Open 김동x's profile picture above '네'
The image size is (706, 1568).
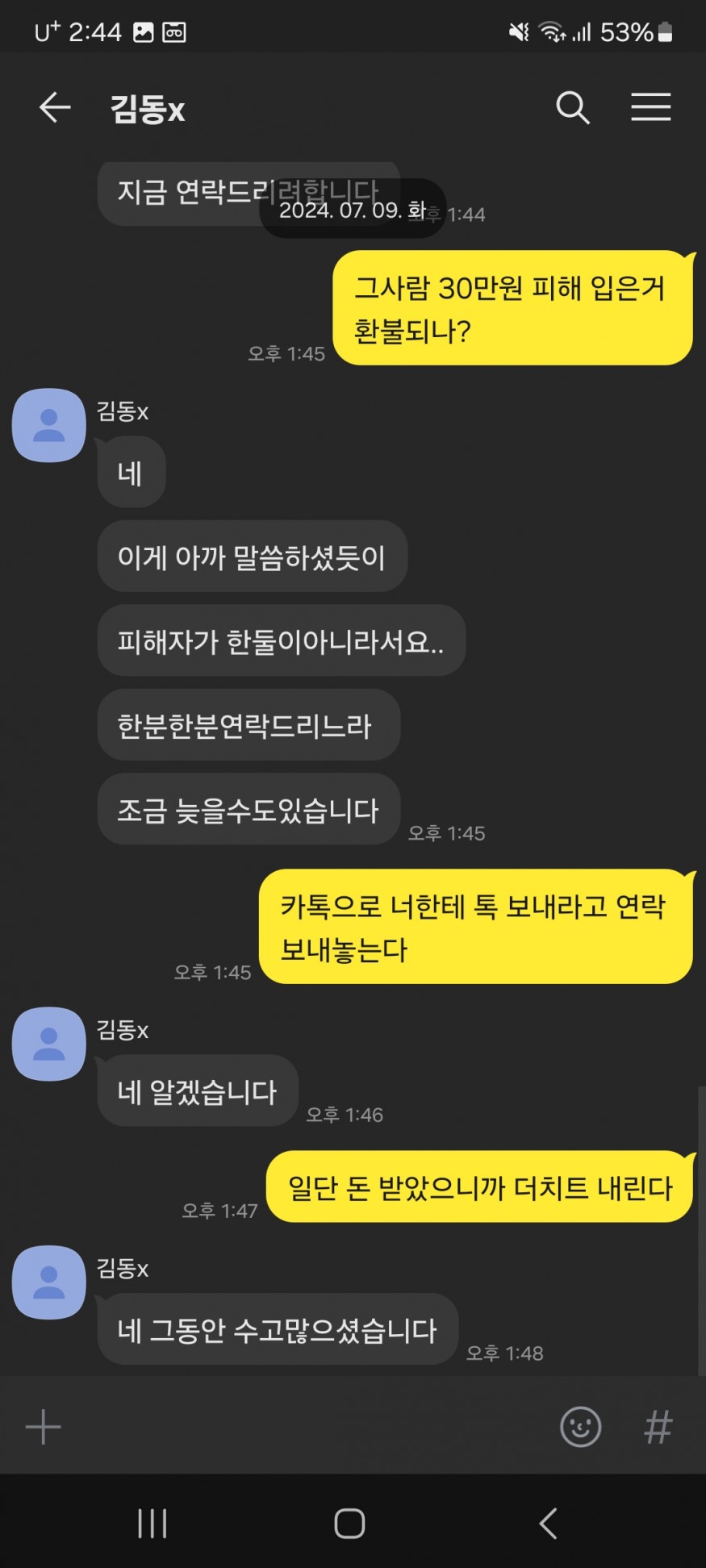(x=48, y=426)
